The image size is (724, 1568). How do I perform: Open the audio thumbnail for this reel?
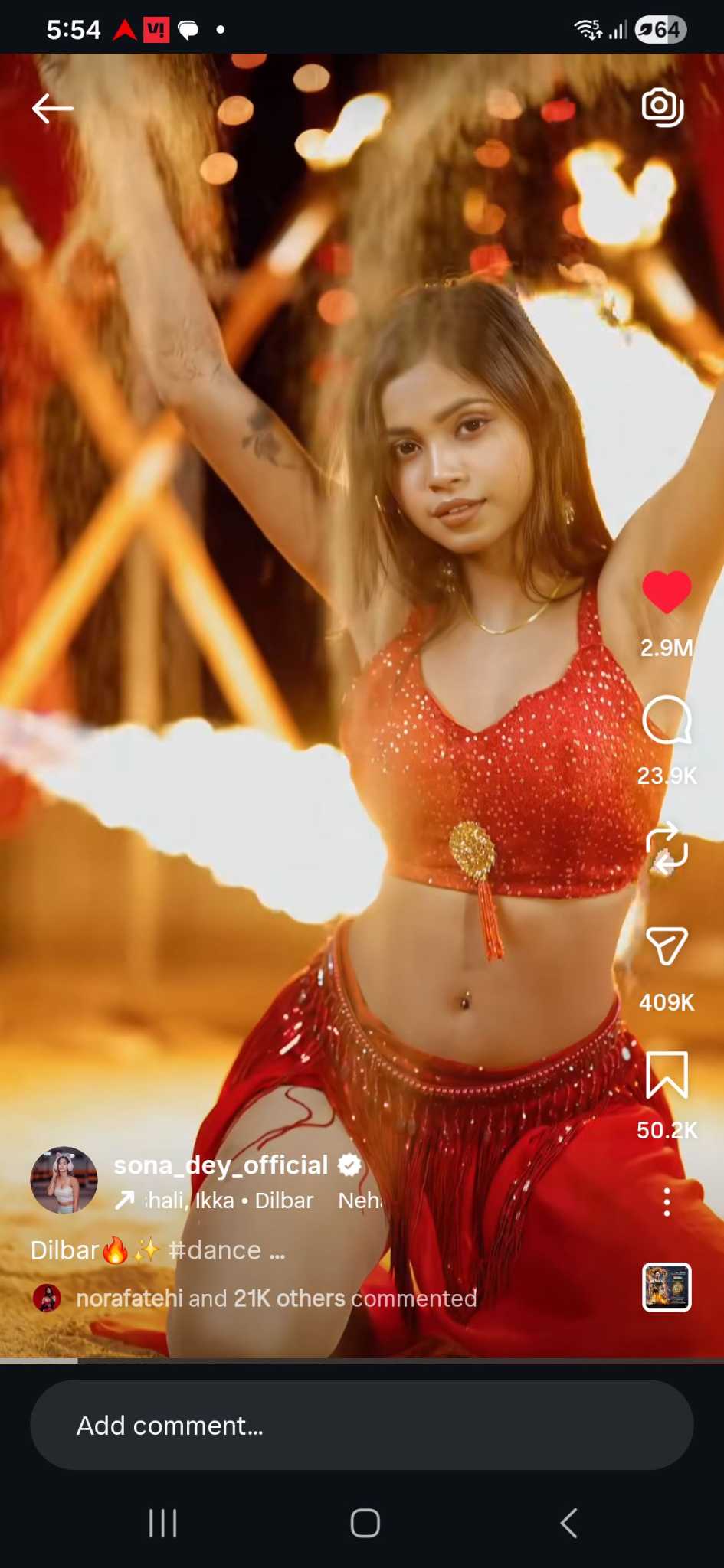667,1287
